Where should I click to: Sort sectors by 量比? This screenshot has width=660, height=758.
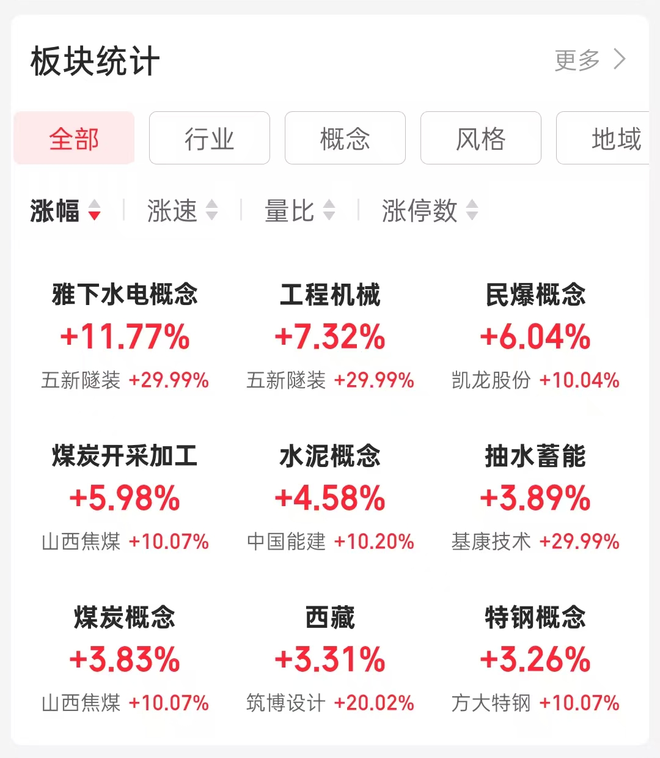[299, 210]
